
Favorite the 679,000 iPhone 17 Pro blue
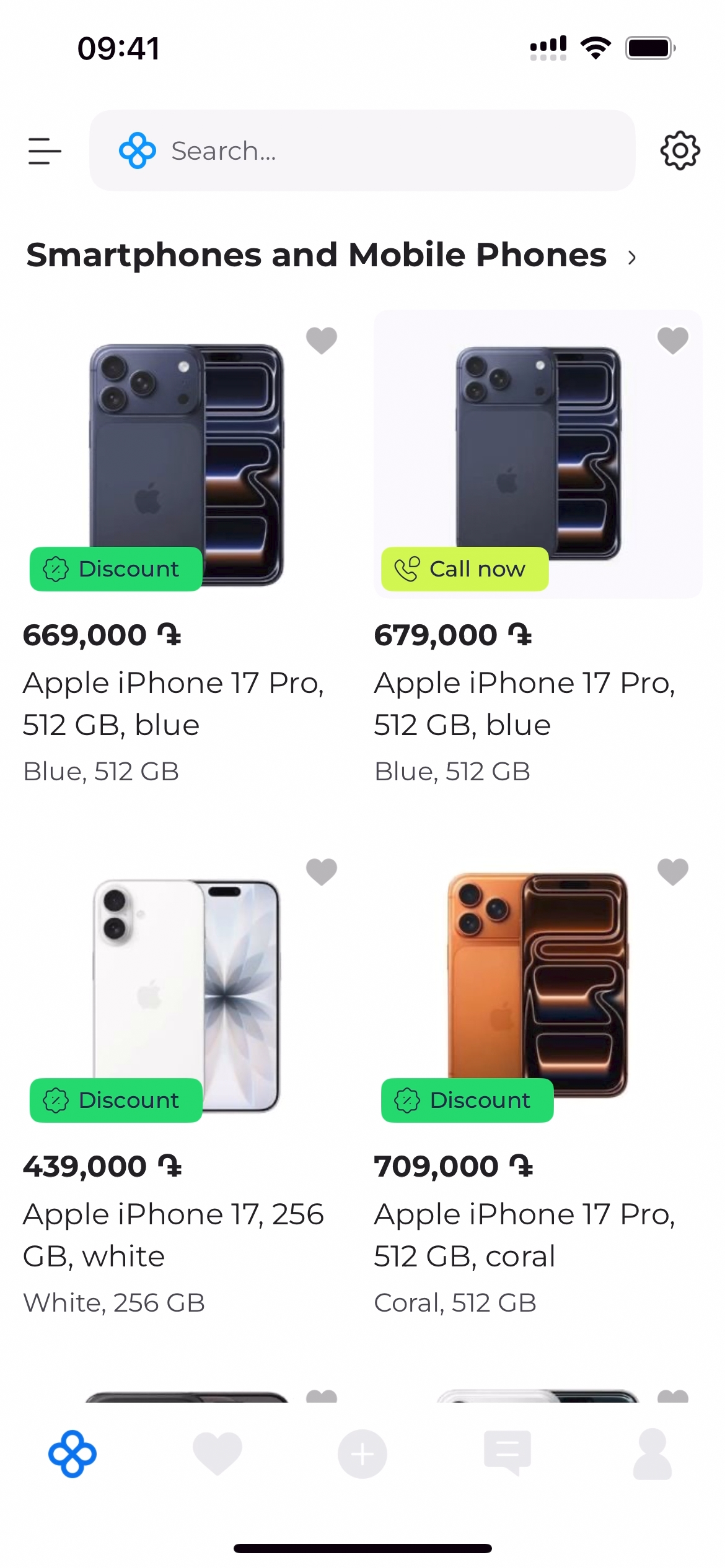coord(673,340)
